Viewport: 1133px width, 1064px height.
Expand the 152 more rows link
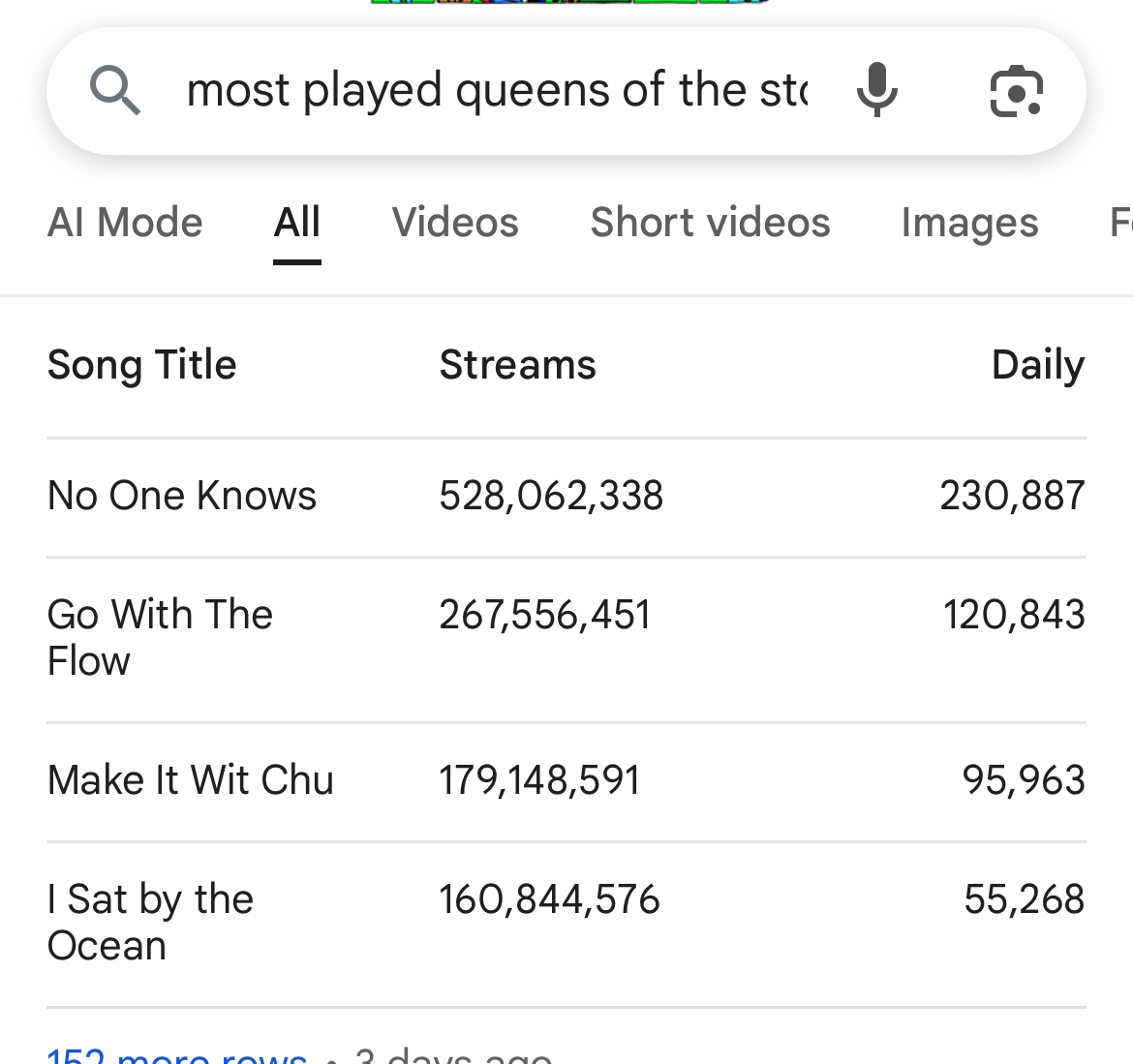177,1055
